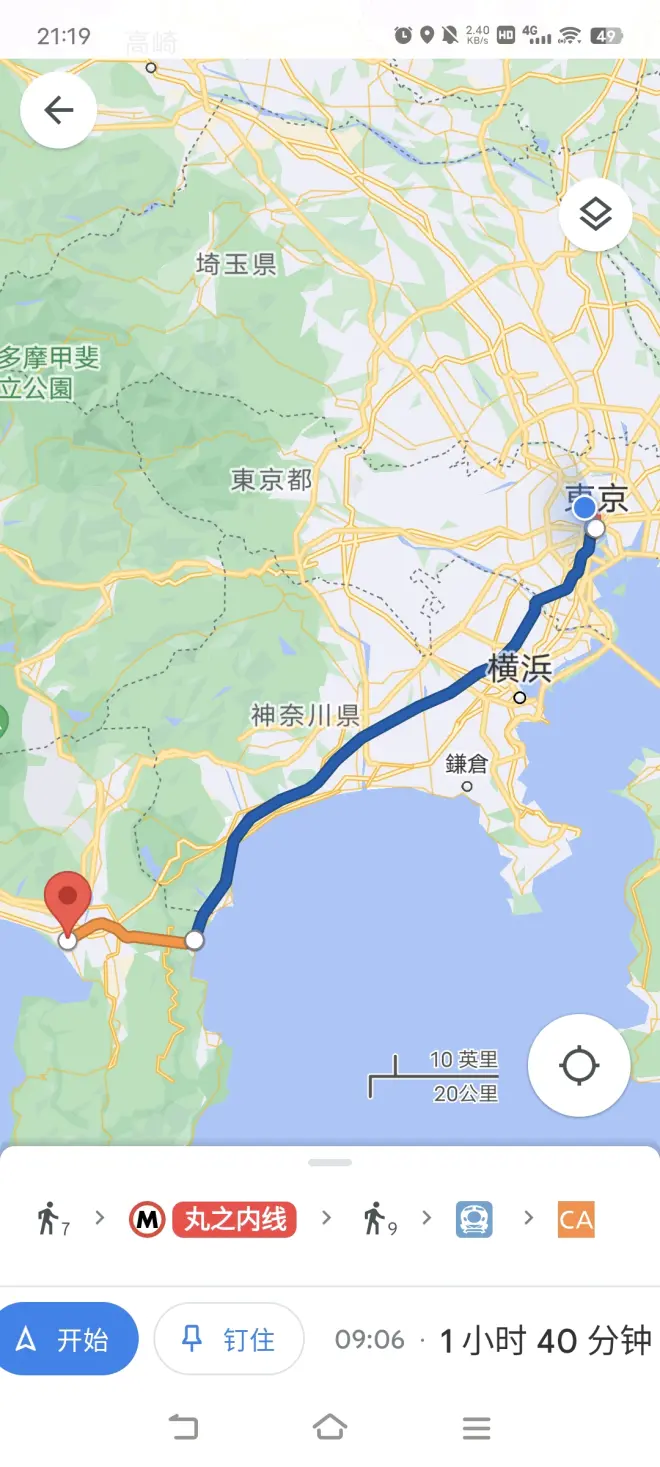Pin this route with 钉住

point(228,1339)
